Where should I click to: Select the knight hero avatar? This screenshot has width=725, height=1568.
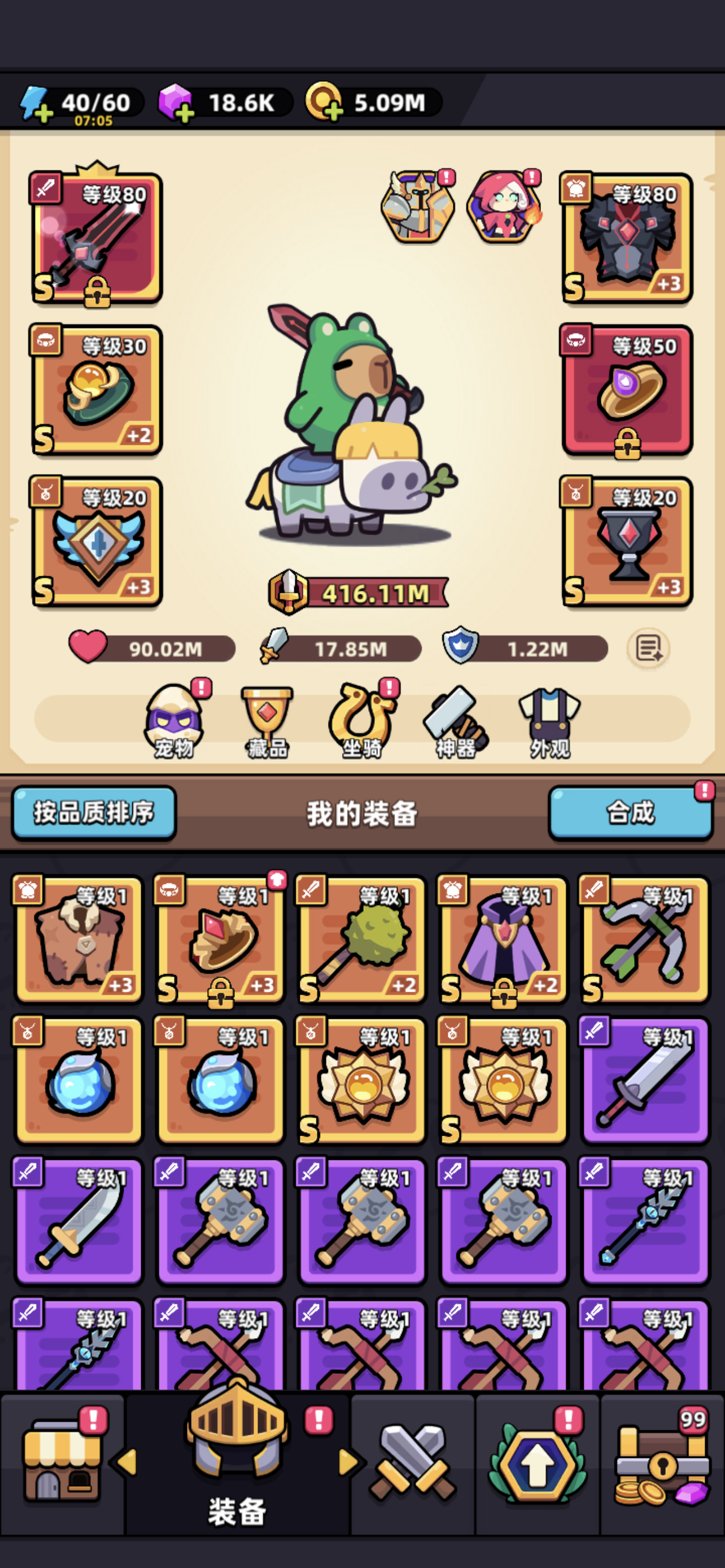tap(418, 207)
